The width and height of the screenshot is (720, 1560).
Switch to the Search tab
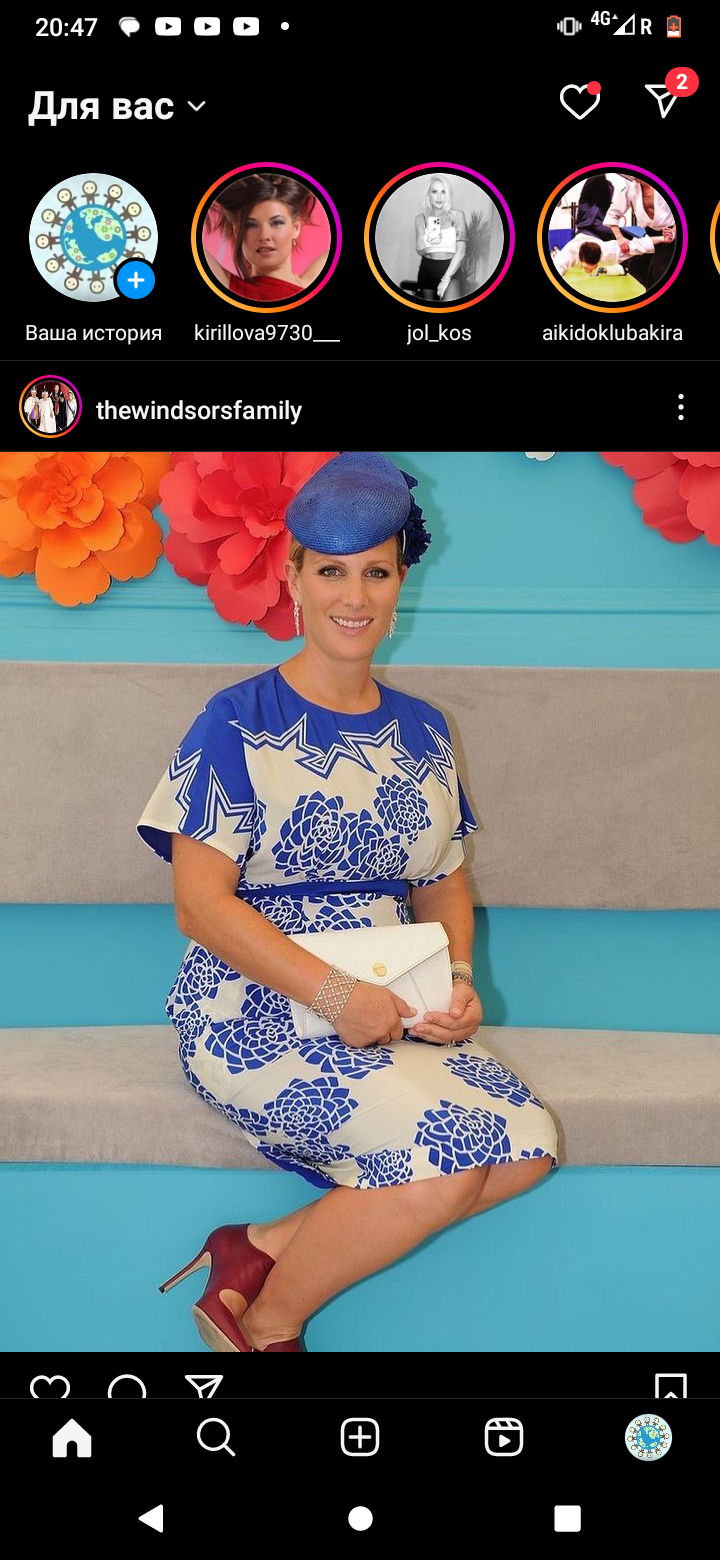coord(216,1438)
